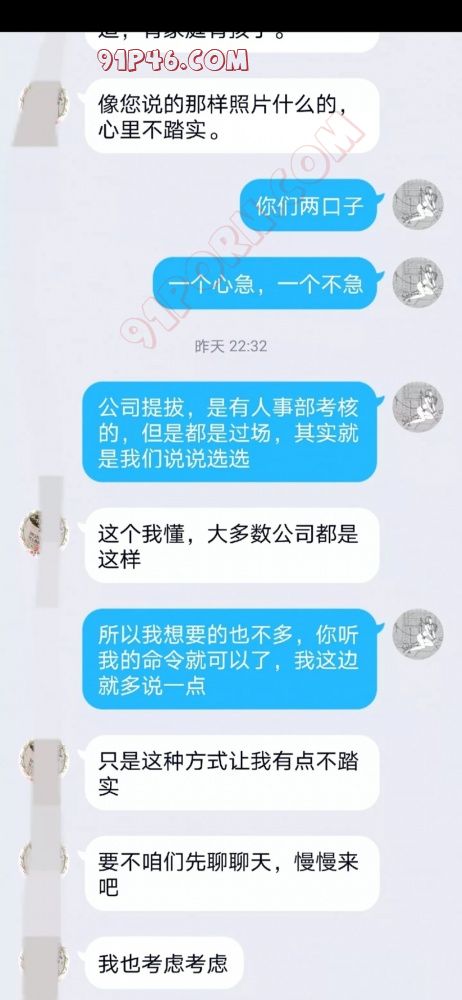Open sender's avatar beside 你们两口子 message

(418, 205)
